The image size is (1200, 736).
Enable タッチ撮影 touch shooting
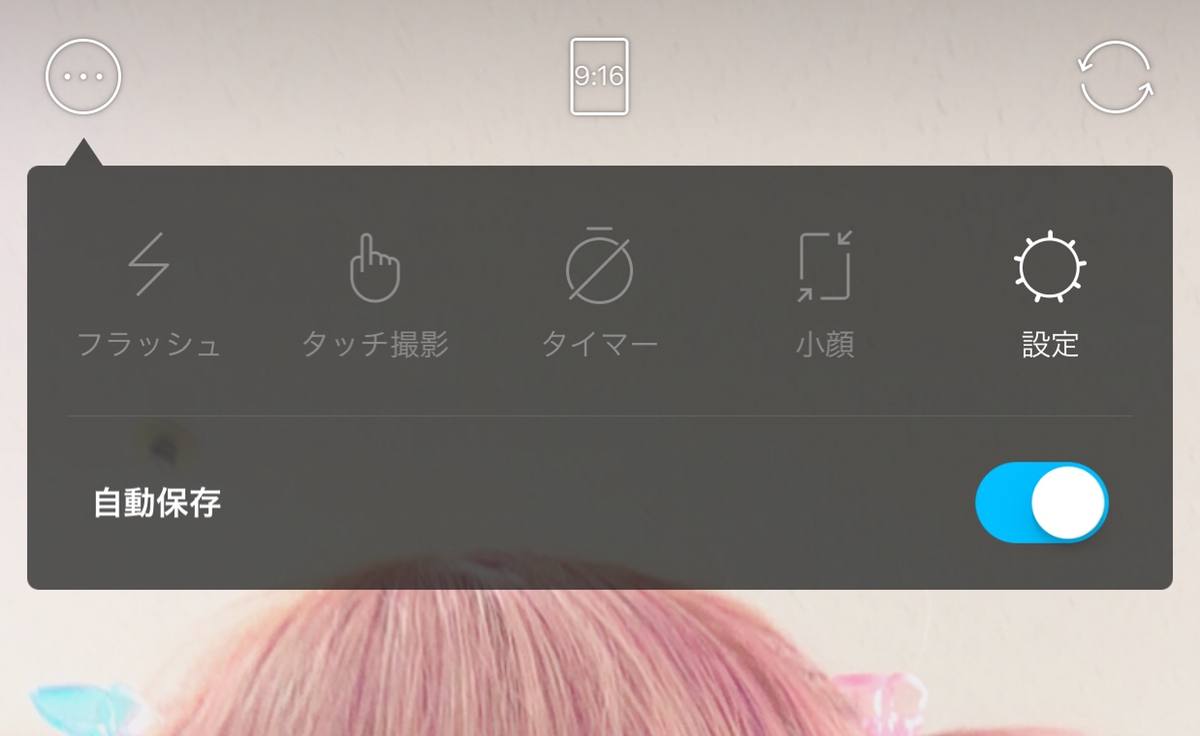coord(375,292)
